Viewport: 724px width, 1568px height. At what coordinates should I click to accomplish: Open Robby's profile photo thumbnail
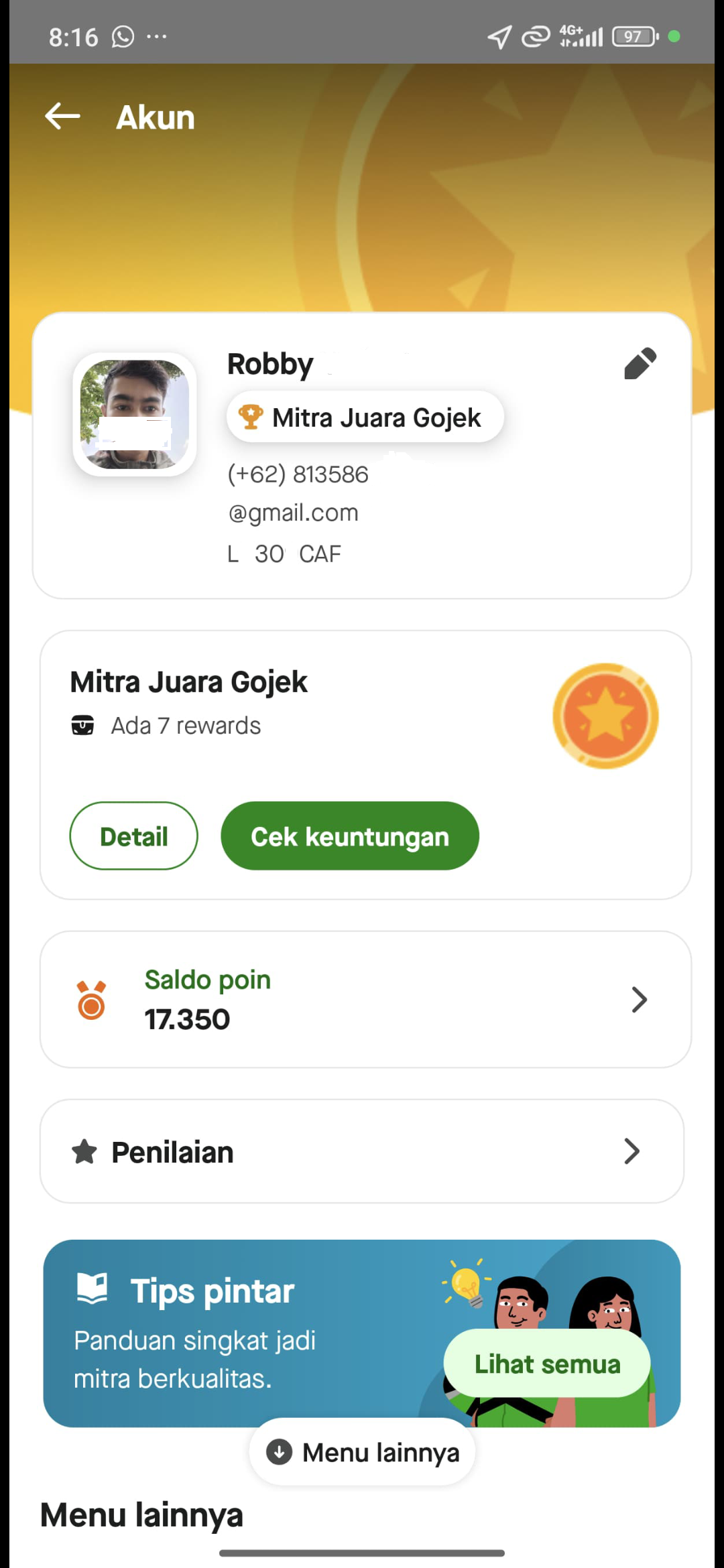135,415
